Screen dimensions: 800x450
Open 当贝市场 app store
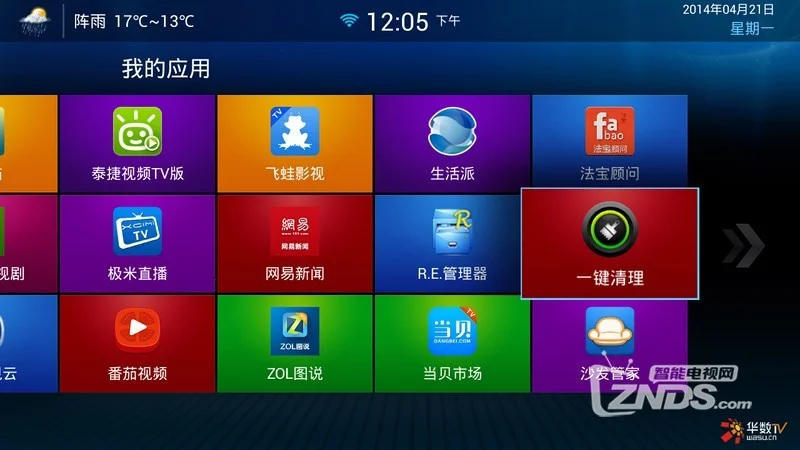click(452, 344)
